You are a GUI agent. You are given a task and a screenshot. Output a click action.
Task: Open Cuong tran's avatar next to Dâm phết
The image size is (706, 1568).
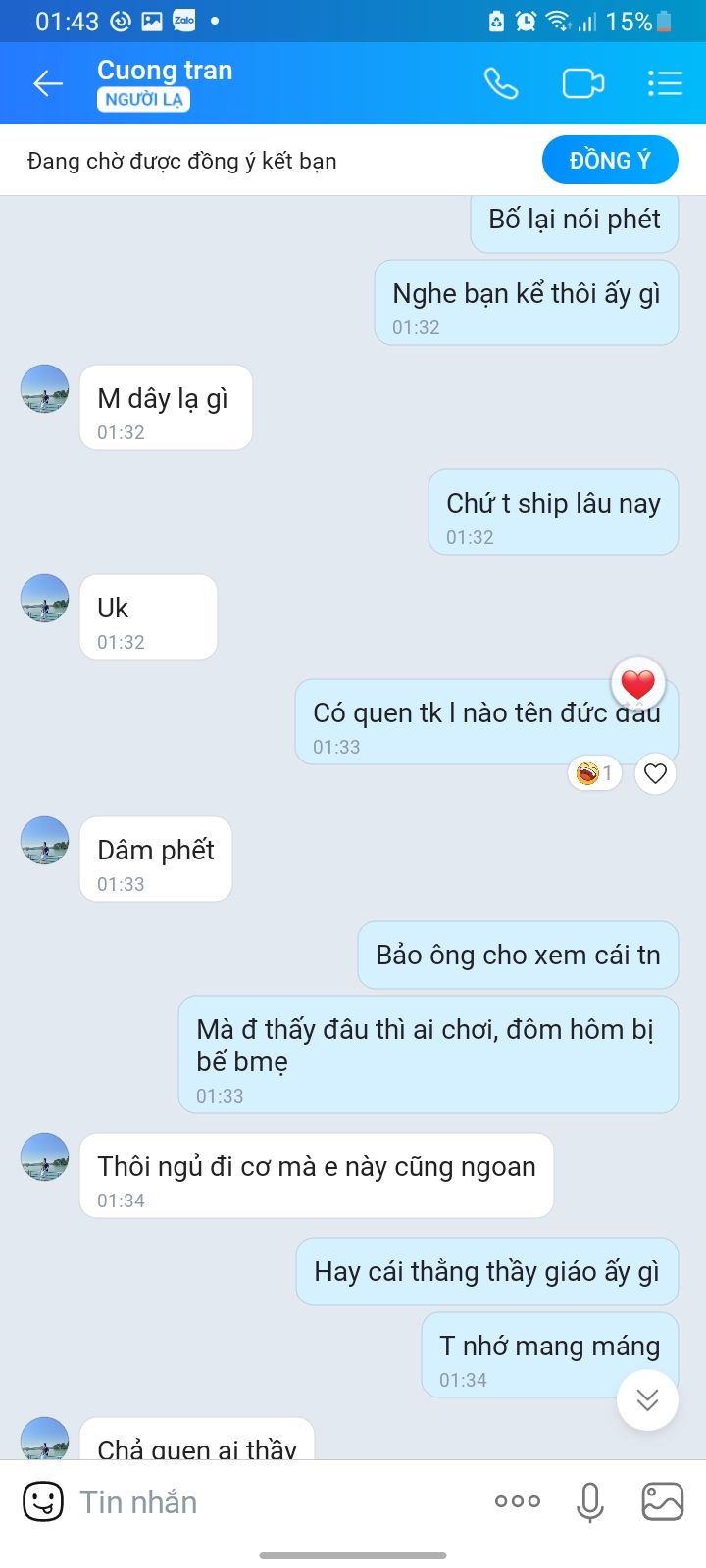coord(45,840)
